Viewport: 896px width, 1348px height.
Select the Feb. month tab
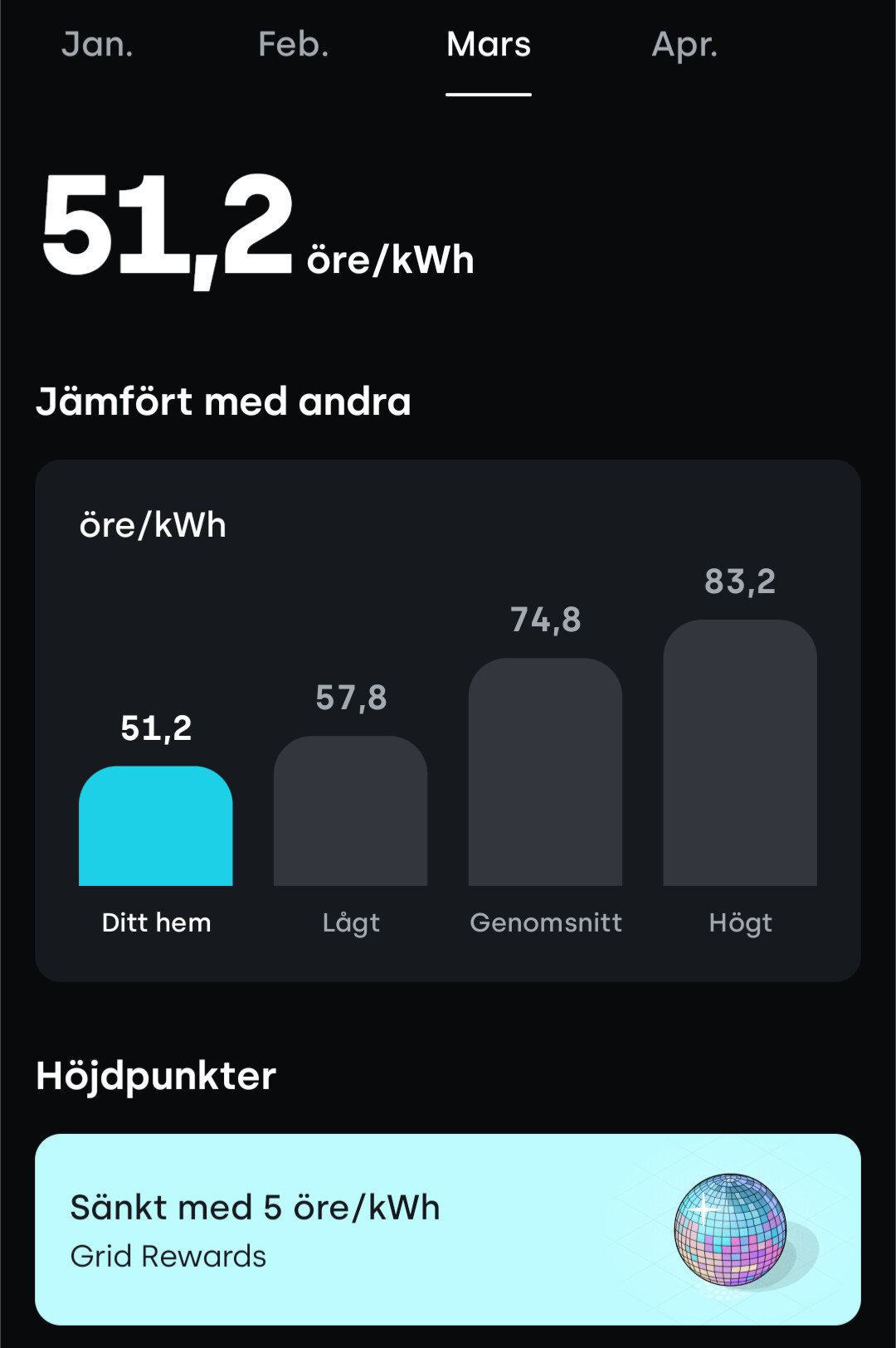click(293, 45)
